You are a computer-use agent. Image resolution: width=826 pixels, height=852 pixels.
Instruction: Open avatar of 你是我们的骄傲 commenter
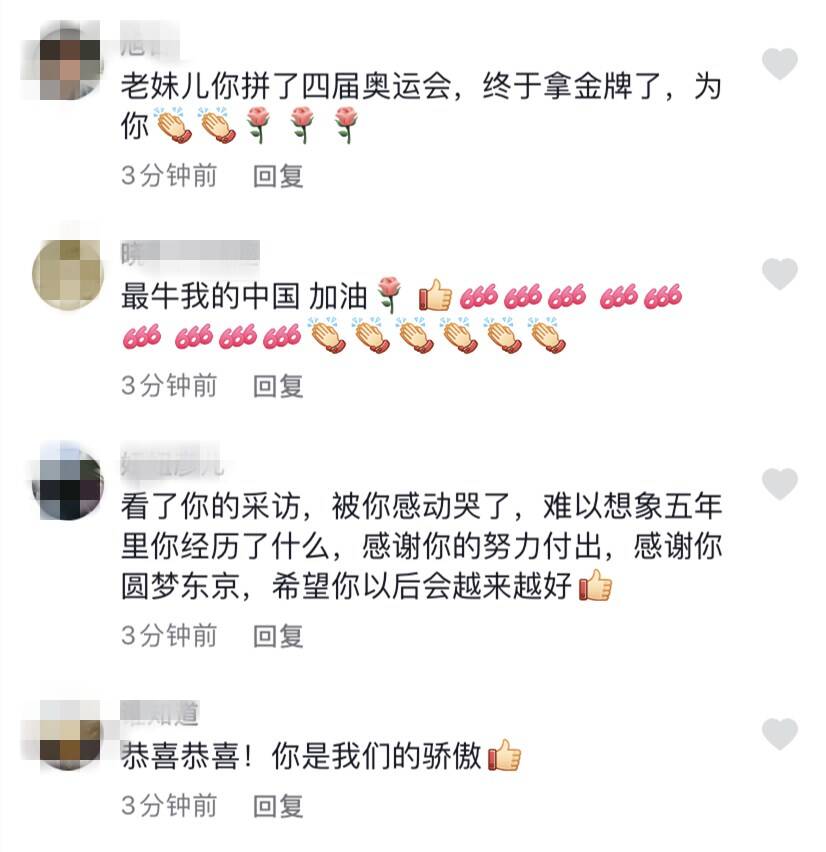68,735
